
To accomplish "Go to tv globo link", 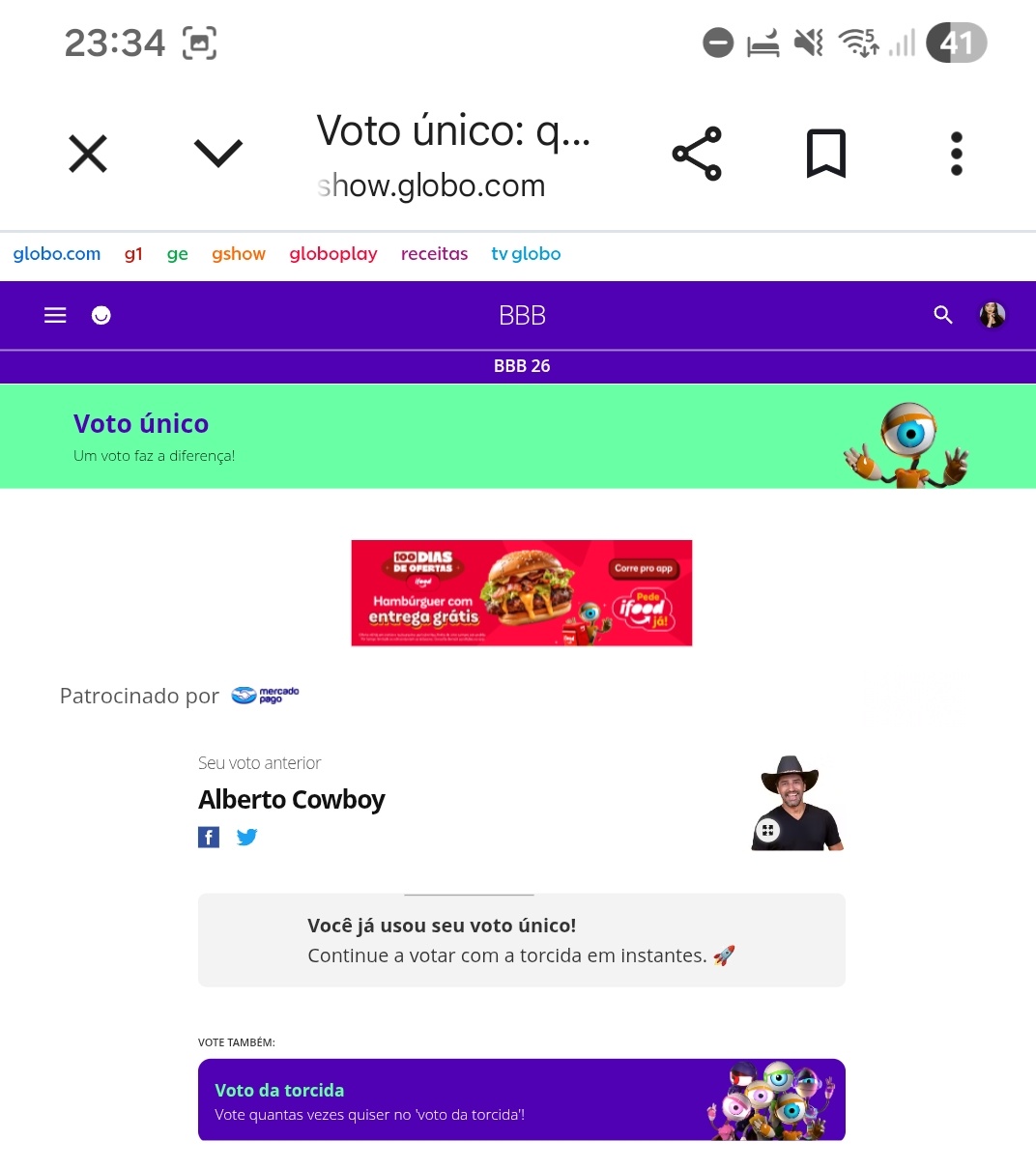I will (x=526, y=254).
